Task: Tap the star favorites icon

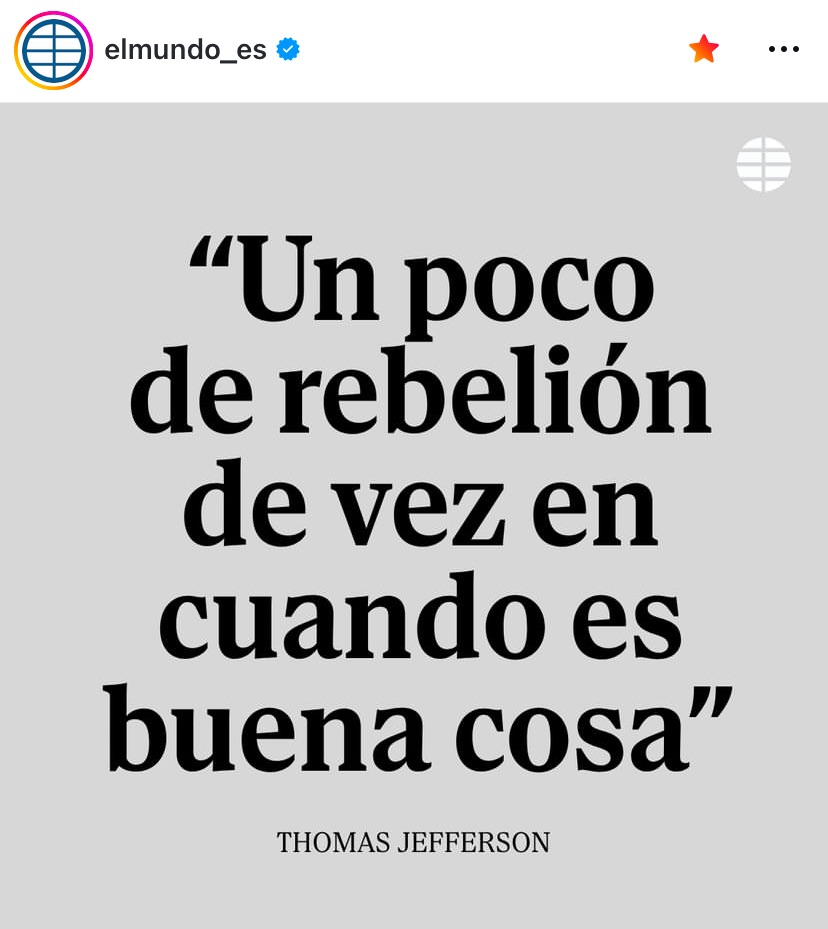Action: tap(704, 49)
